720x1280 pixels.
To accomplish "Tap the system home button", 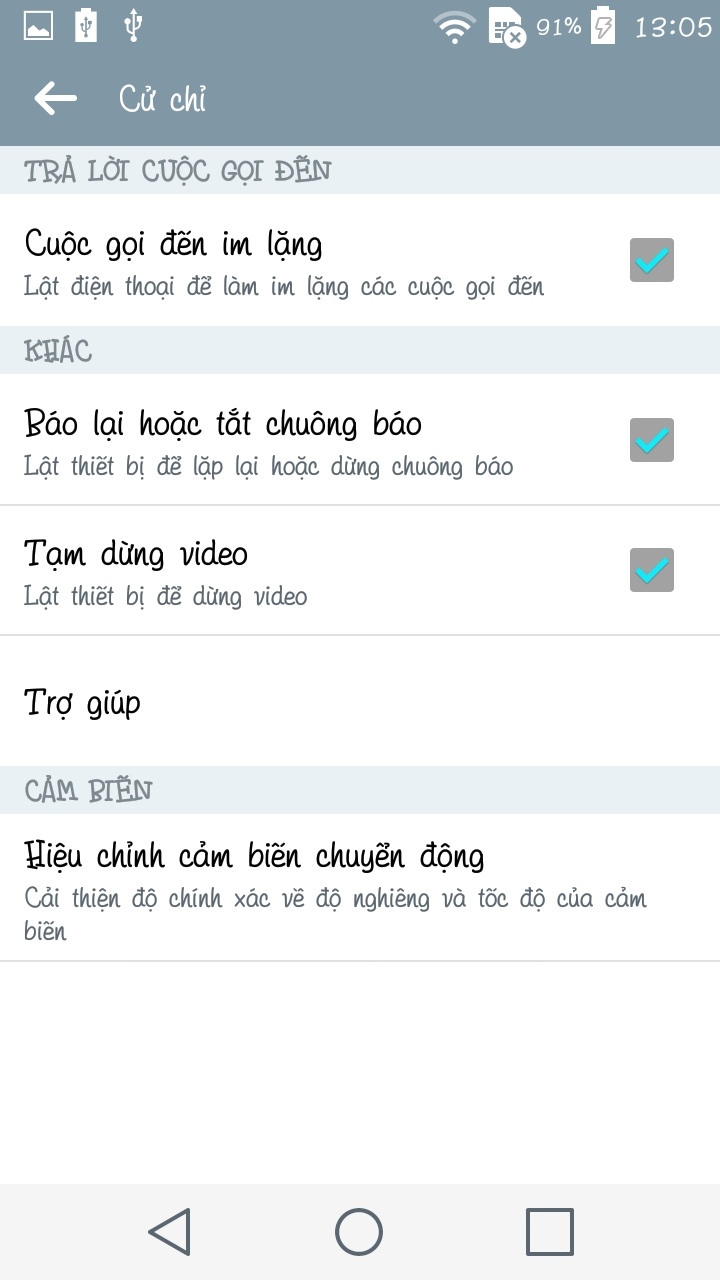I will tap(359, 1231).
